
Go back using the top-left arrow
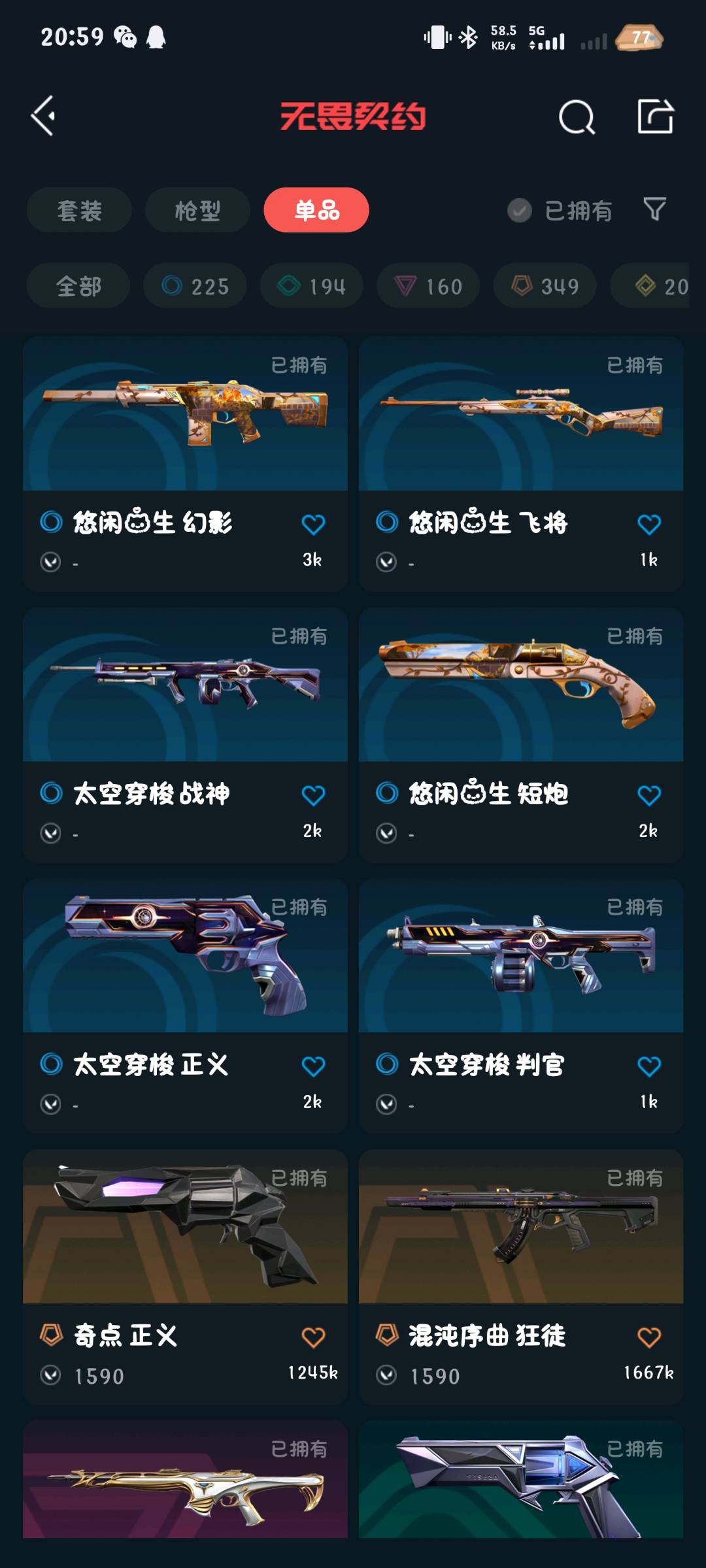(x=44, y=116)
